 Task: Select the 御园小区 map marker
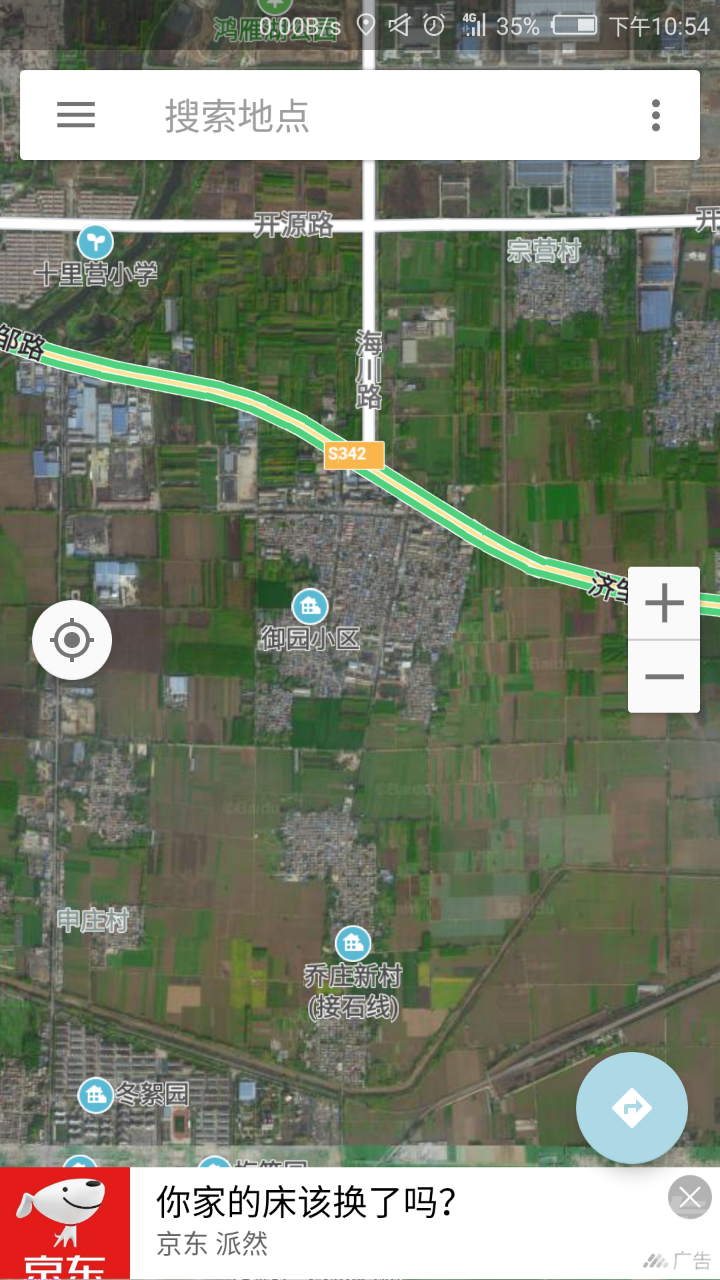(310, 607)
